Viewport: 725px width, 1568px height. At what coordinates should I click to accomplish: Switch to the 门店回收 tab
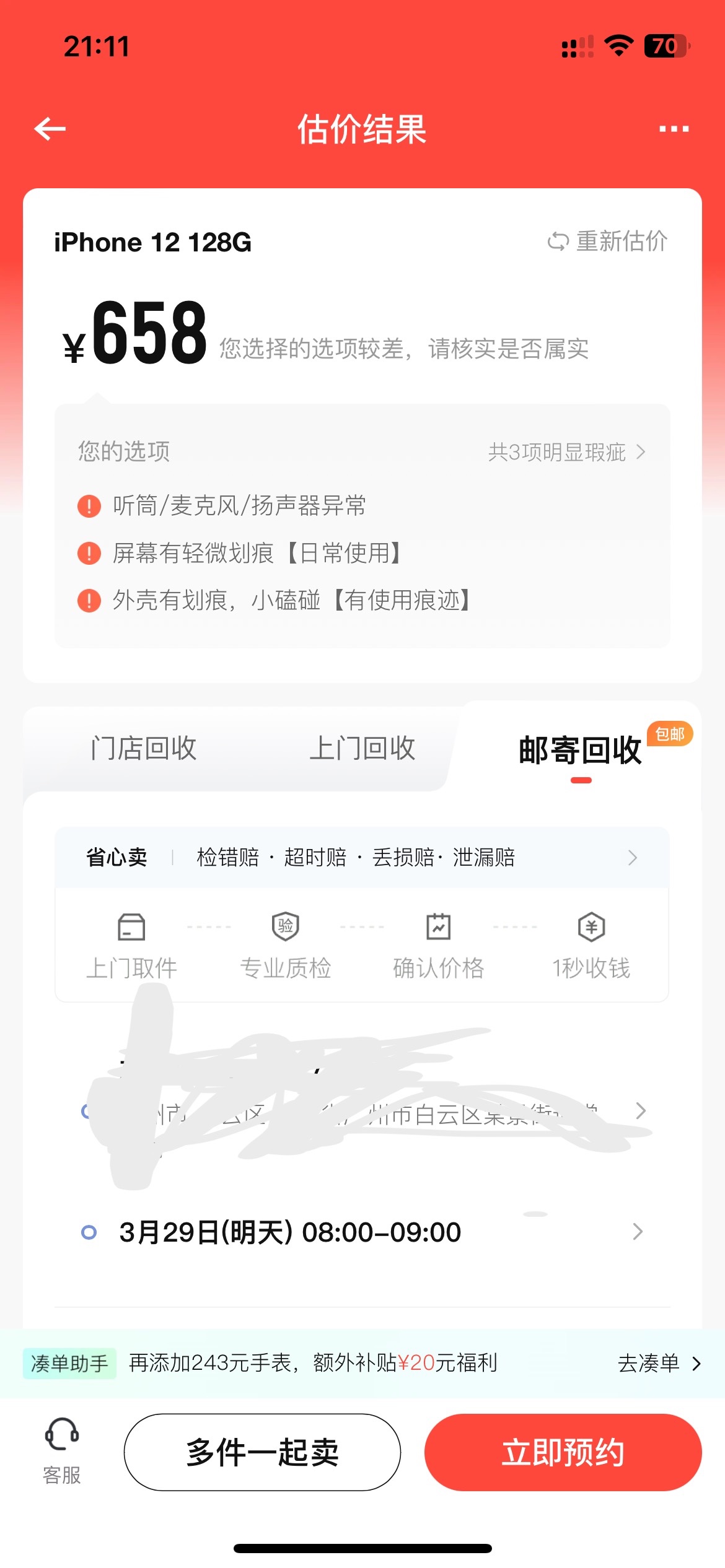coord(143,748)
